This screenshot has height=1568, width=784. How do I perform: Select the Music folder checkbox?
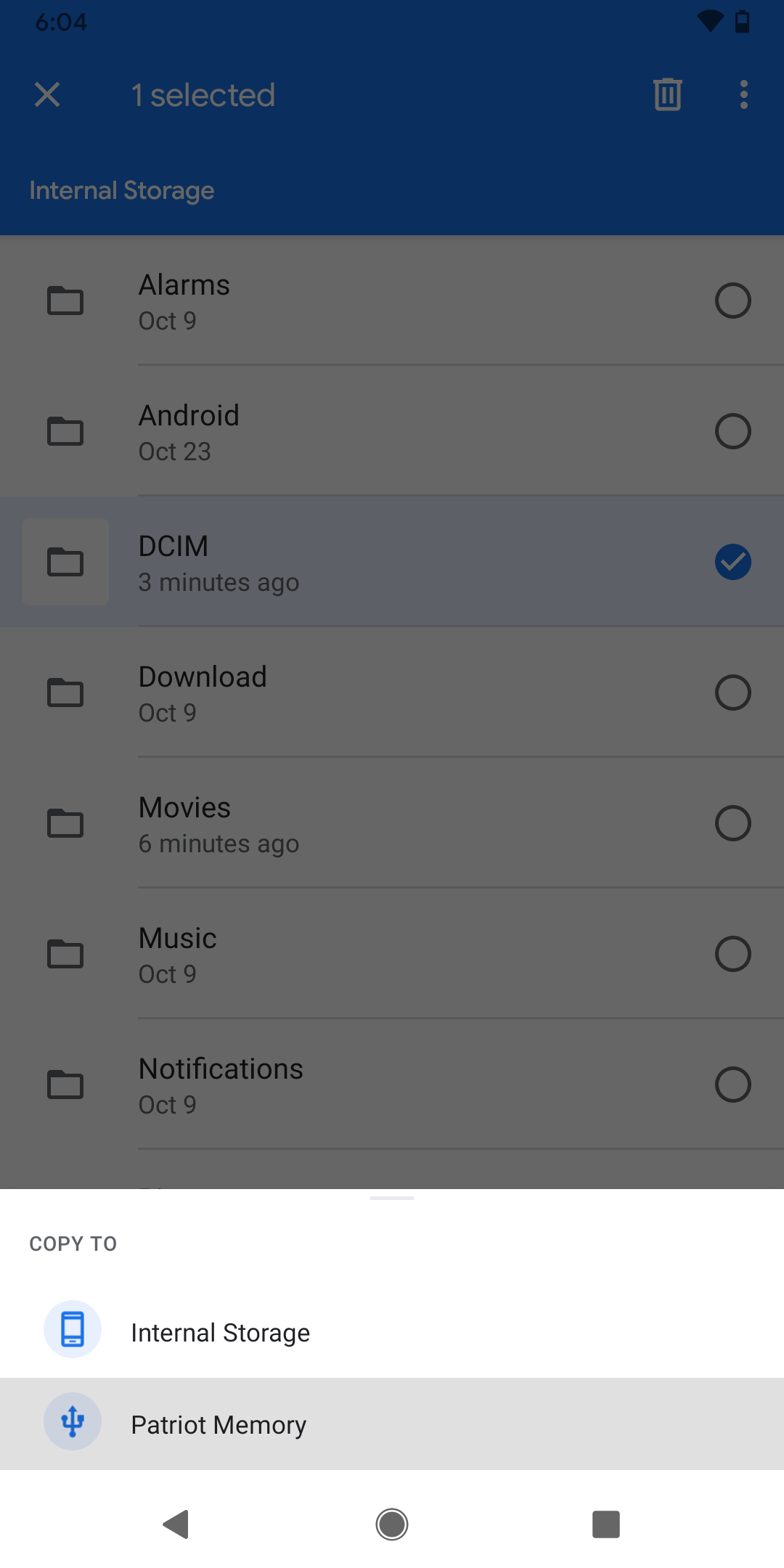pyautogui.click(x=732, y=954)
